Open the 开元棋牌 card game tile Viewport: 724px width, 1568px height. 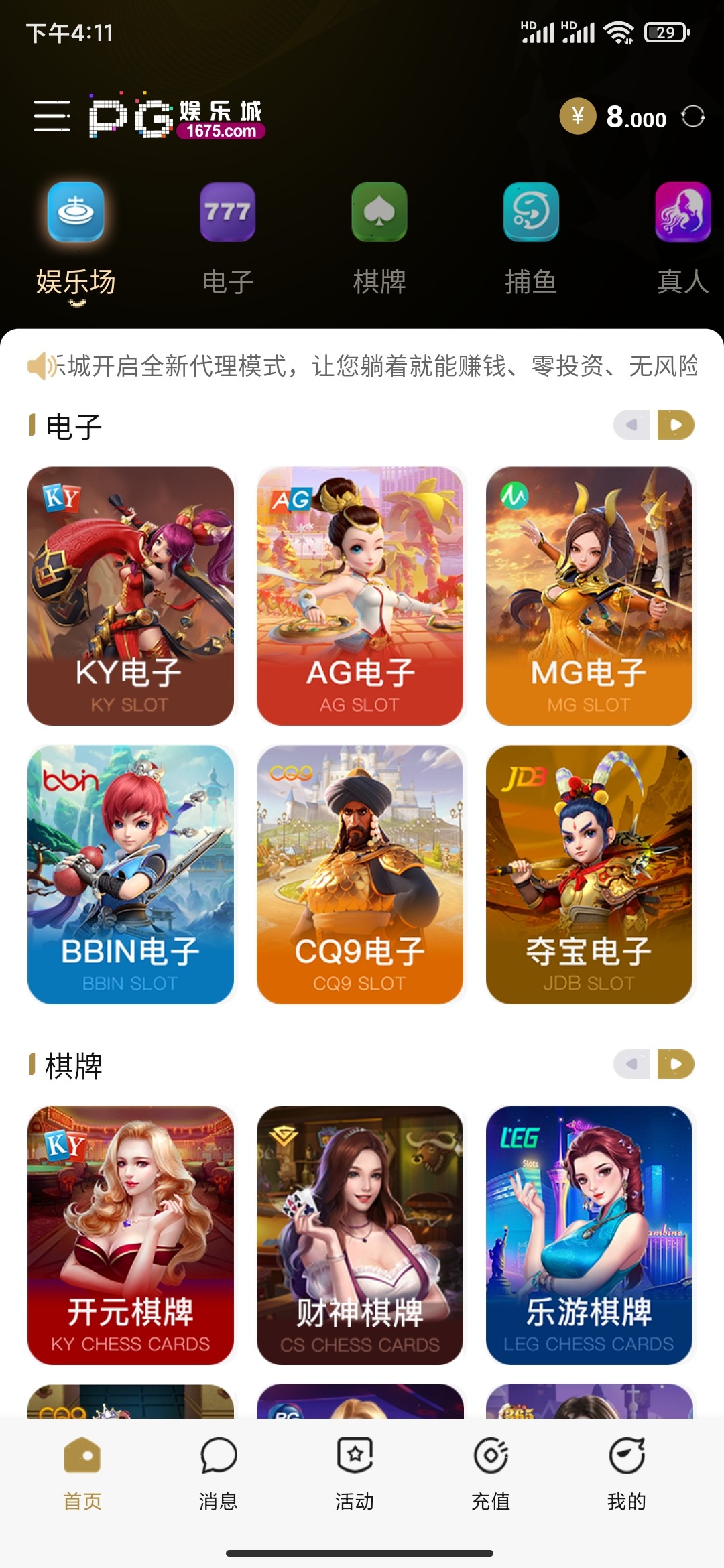pyautogui.click(x=131, y=1235)
